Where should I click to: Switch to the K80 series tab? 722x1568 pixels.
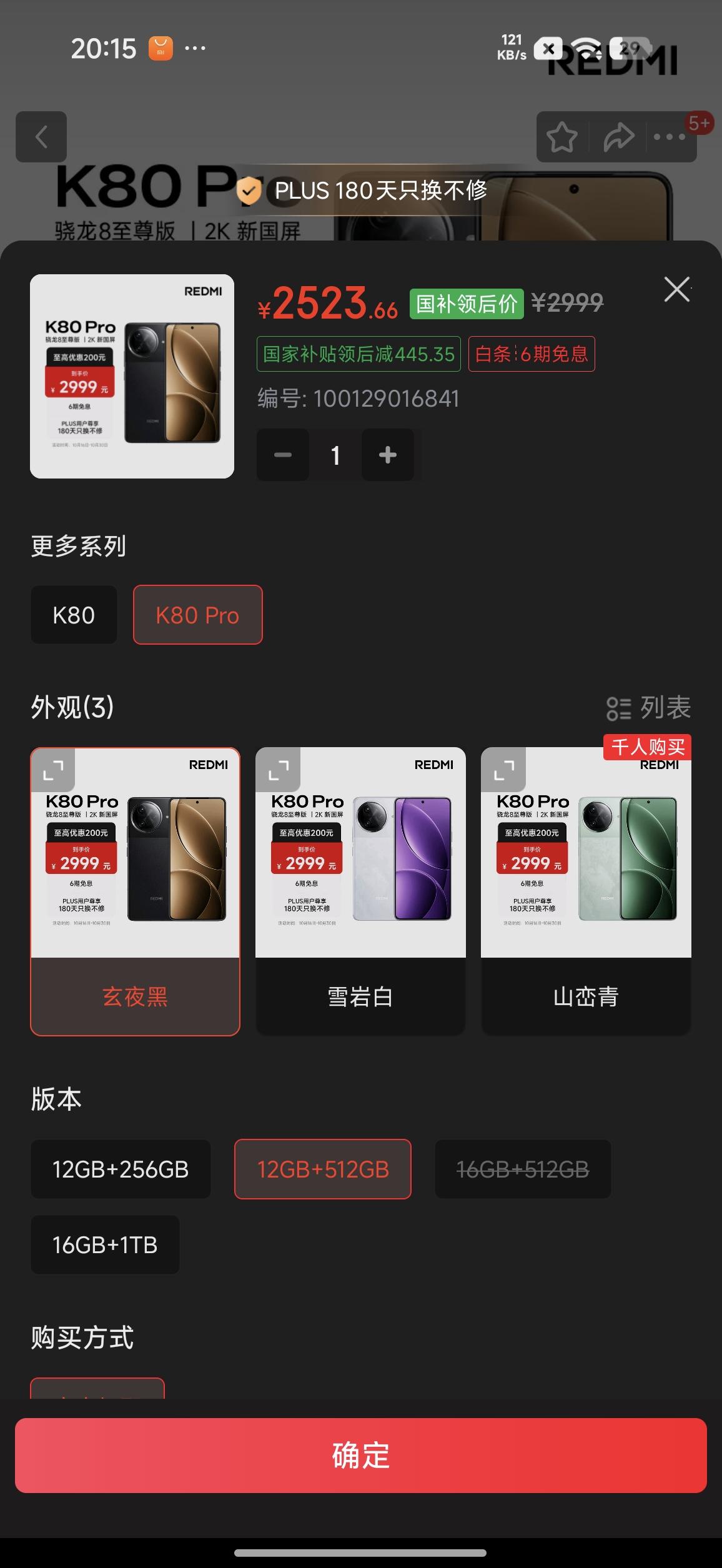[x=74, y=615]
